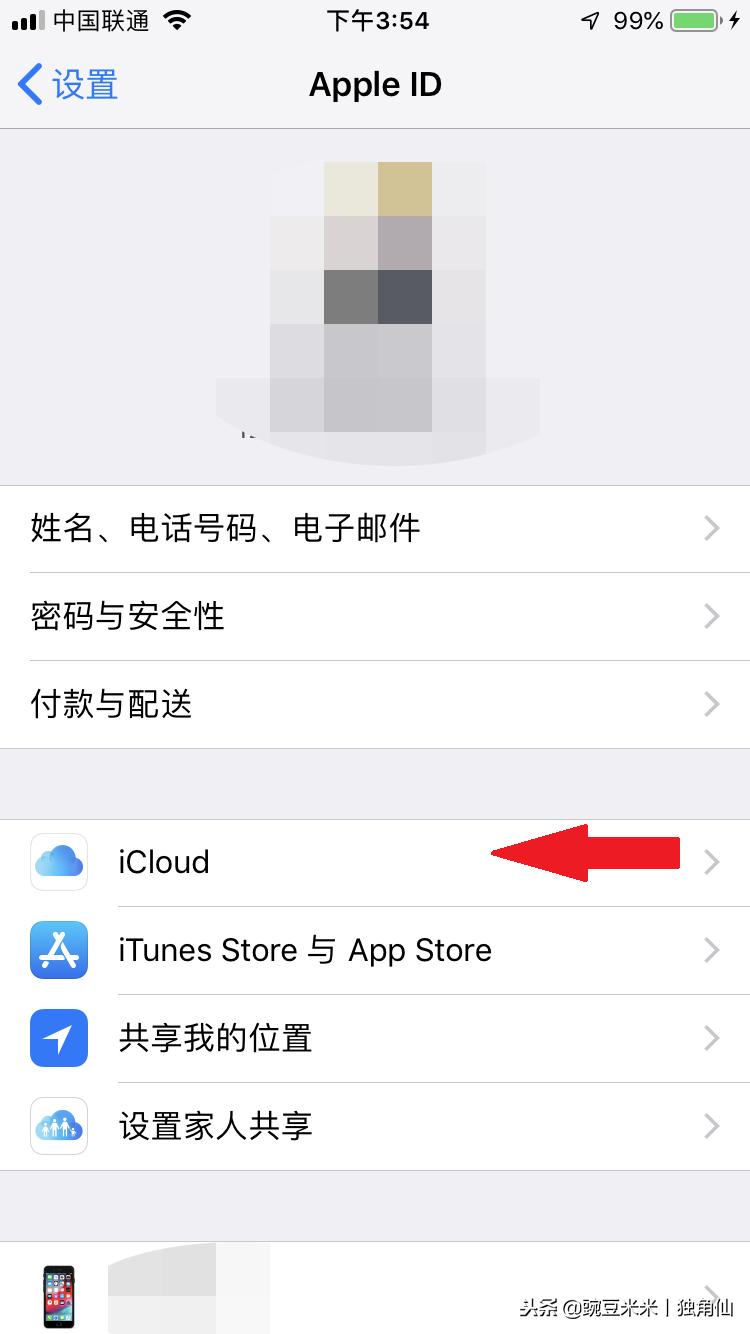Open 设置家人共享 settings
750x1334 pixels.
(375, 1126)
